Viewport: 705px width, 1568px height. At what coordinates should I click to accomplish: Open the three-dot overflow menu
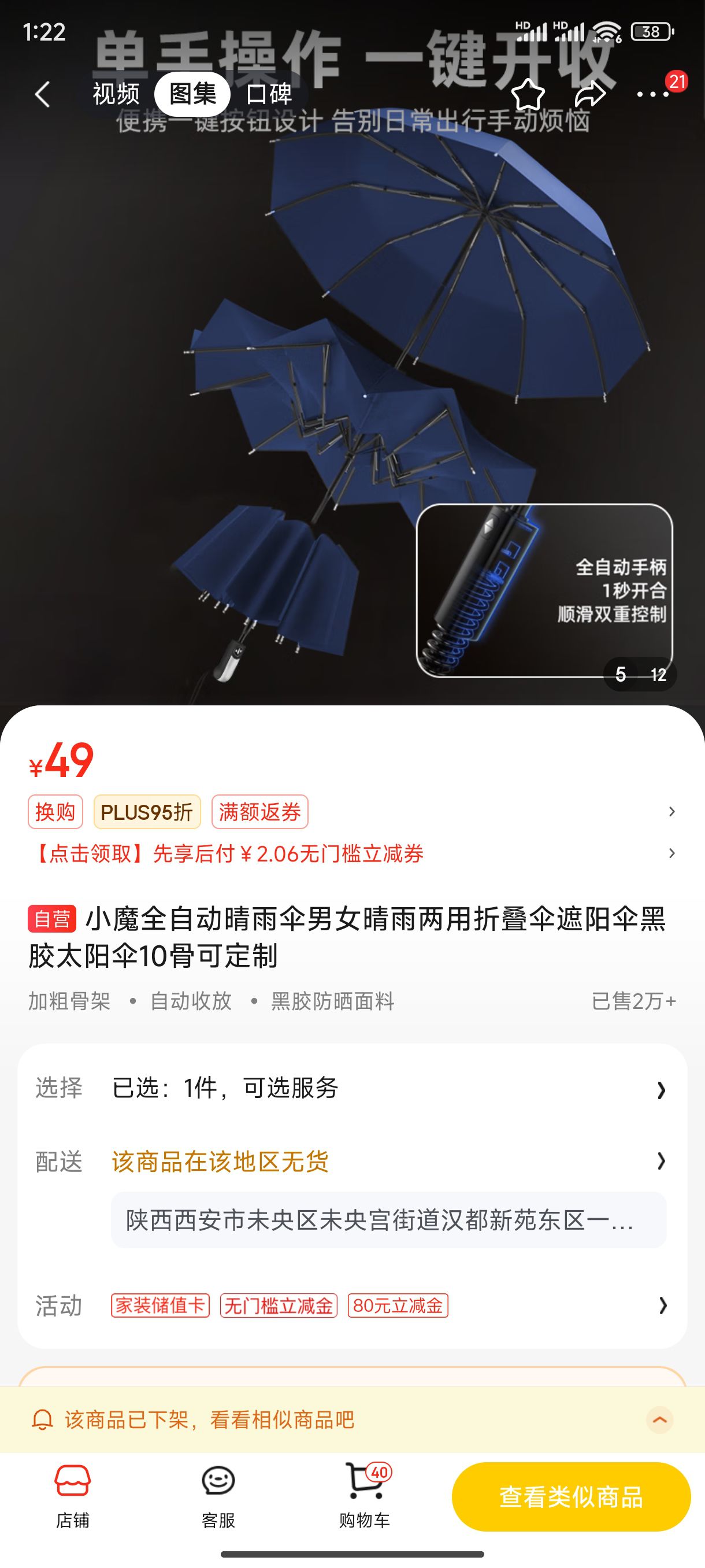coord(652,94)
